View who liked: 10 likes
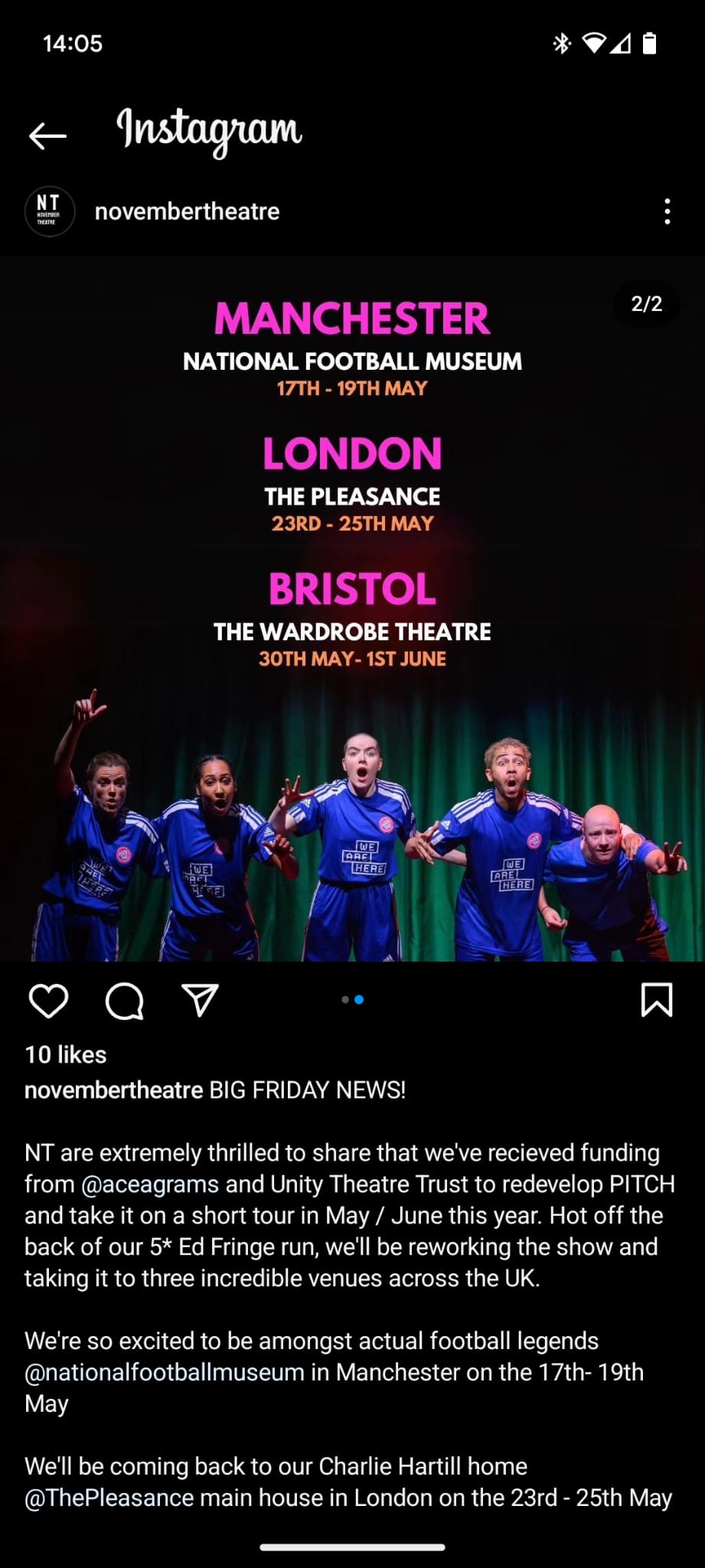This screenshot has width=705, height=1568. (66, 1054)
